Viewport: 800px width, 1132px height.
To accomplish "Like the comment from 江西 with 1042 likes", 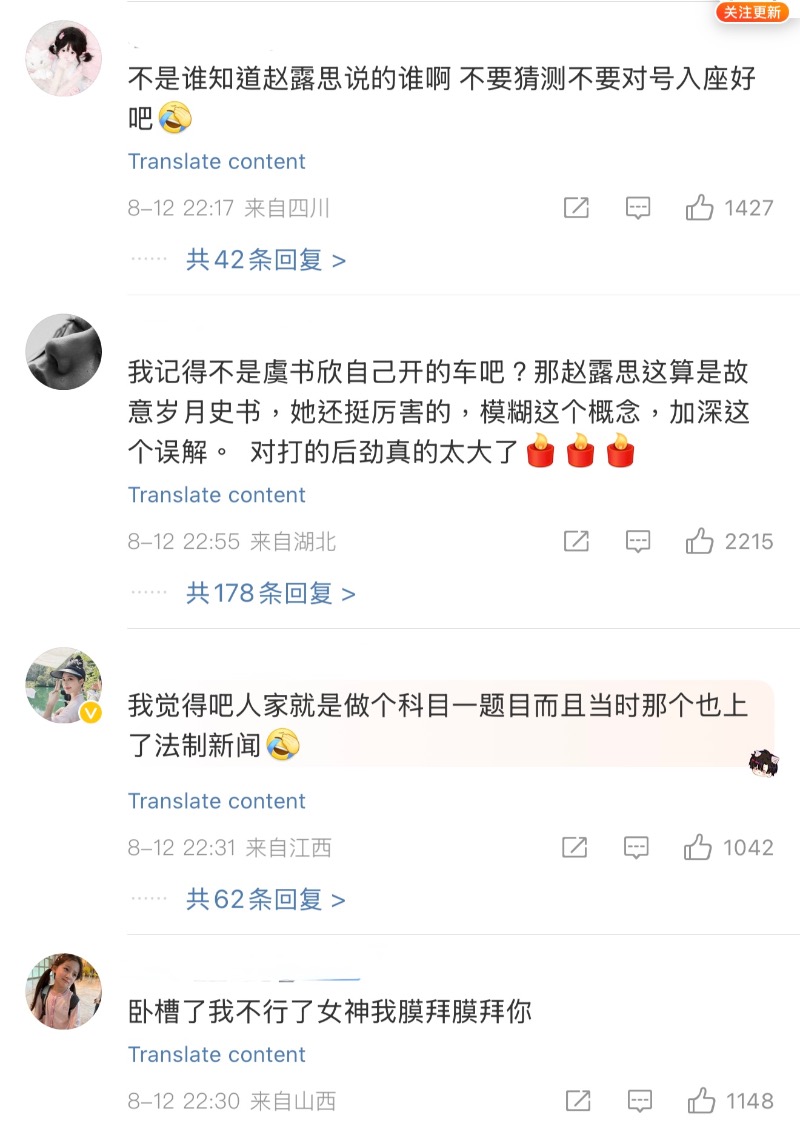I will point(698,847).
